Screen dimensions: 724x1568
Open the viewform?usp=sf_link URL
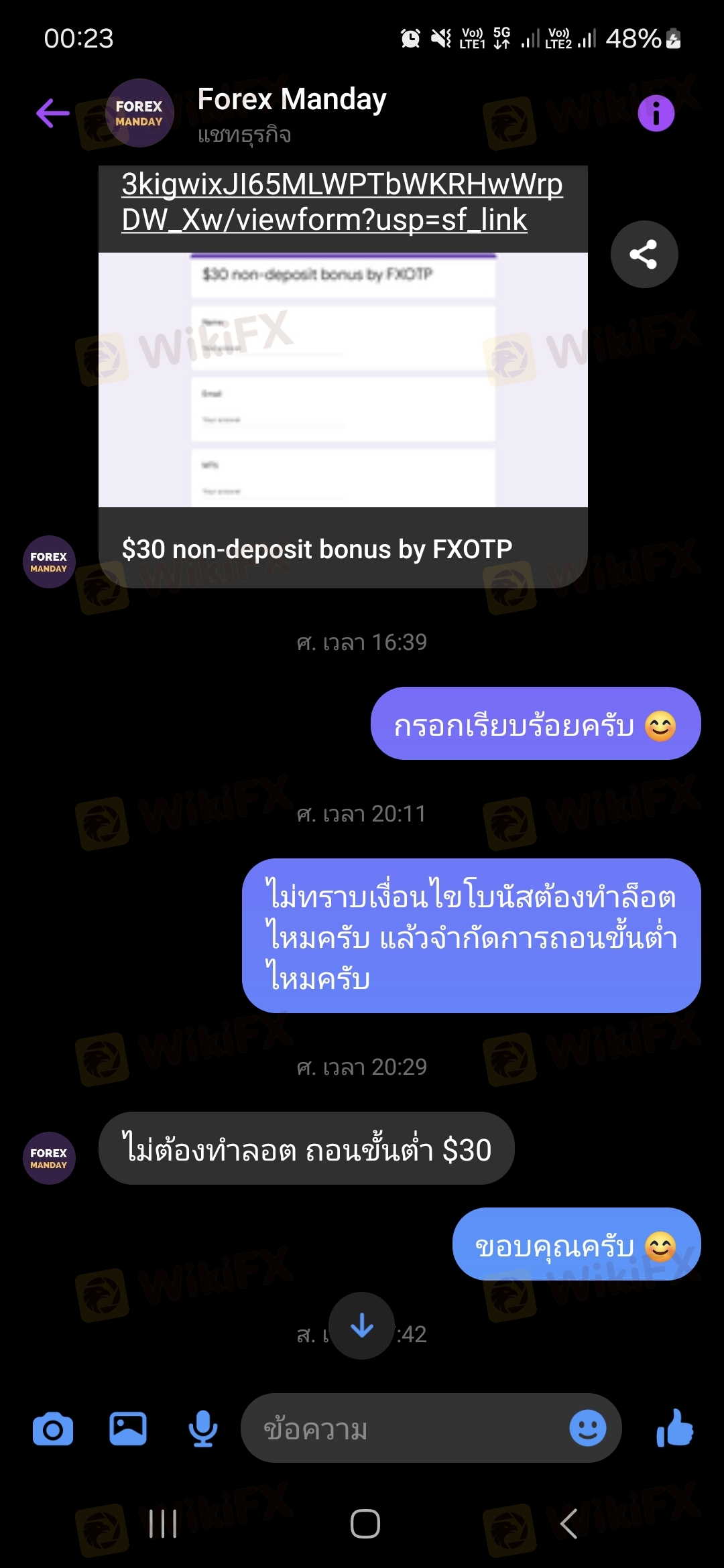[342, 202]
